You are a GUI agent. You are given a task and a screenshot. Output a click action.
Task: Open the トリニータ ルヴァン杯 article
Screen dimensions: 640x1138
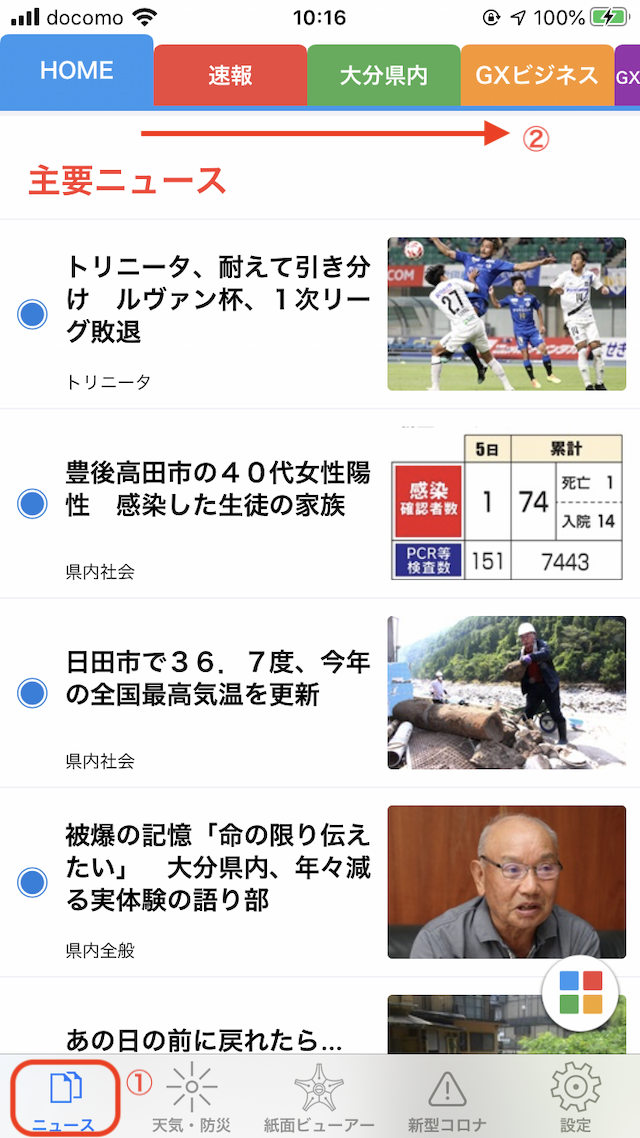tap(218, 298)
